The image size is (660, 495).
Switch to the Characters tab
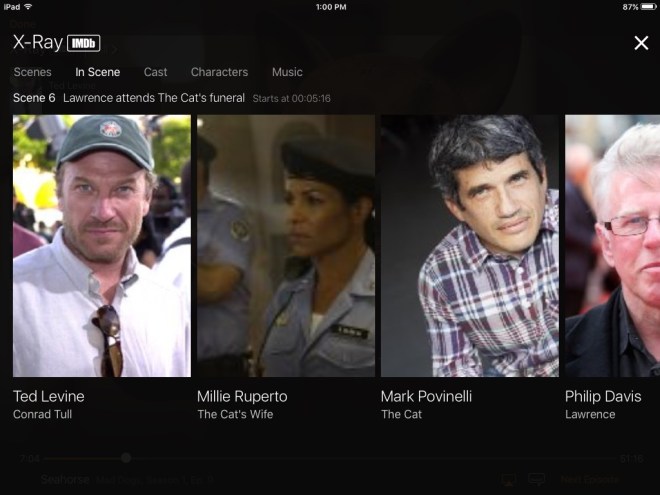219,72
